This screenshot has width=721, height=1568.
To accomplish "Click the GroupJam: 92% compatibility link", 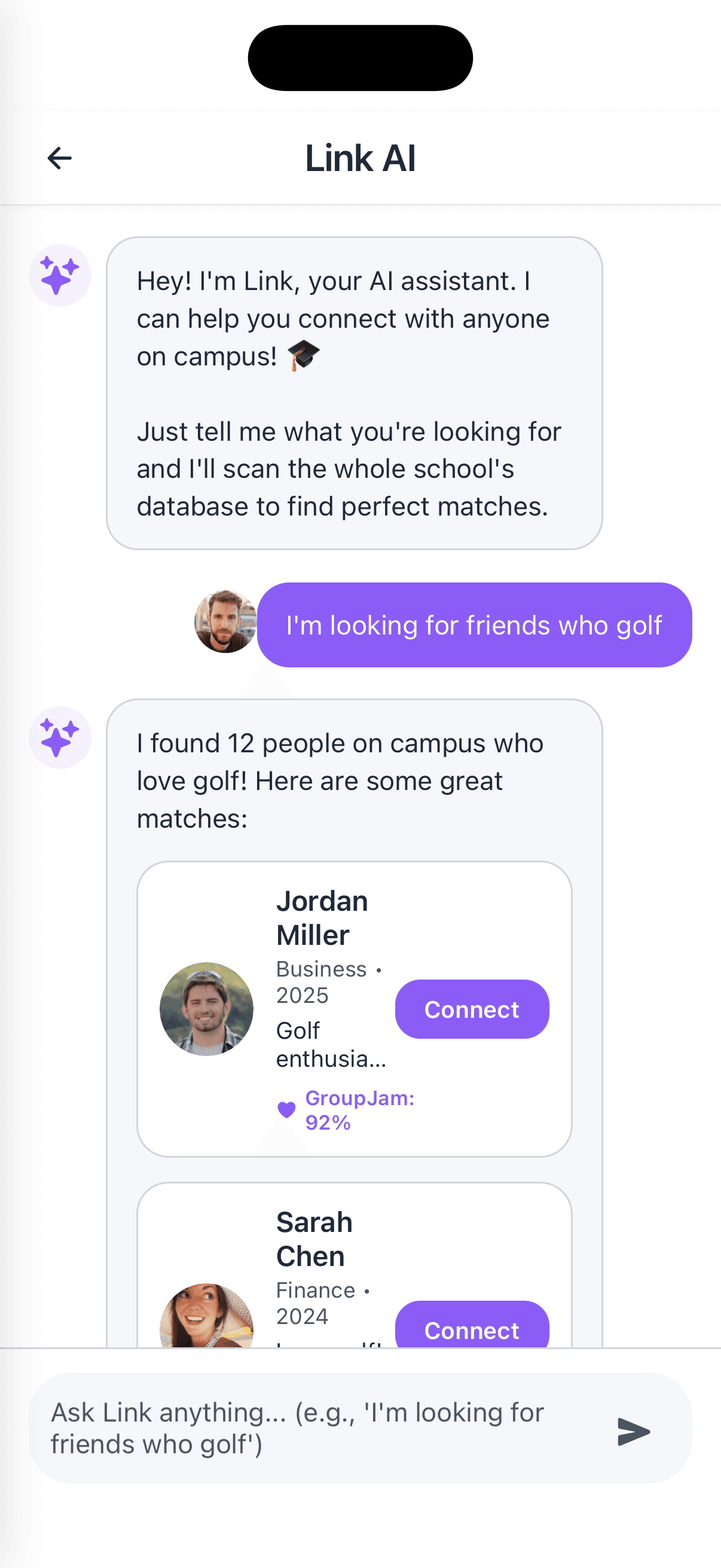I will click(359, 1109).
